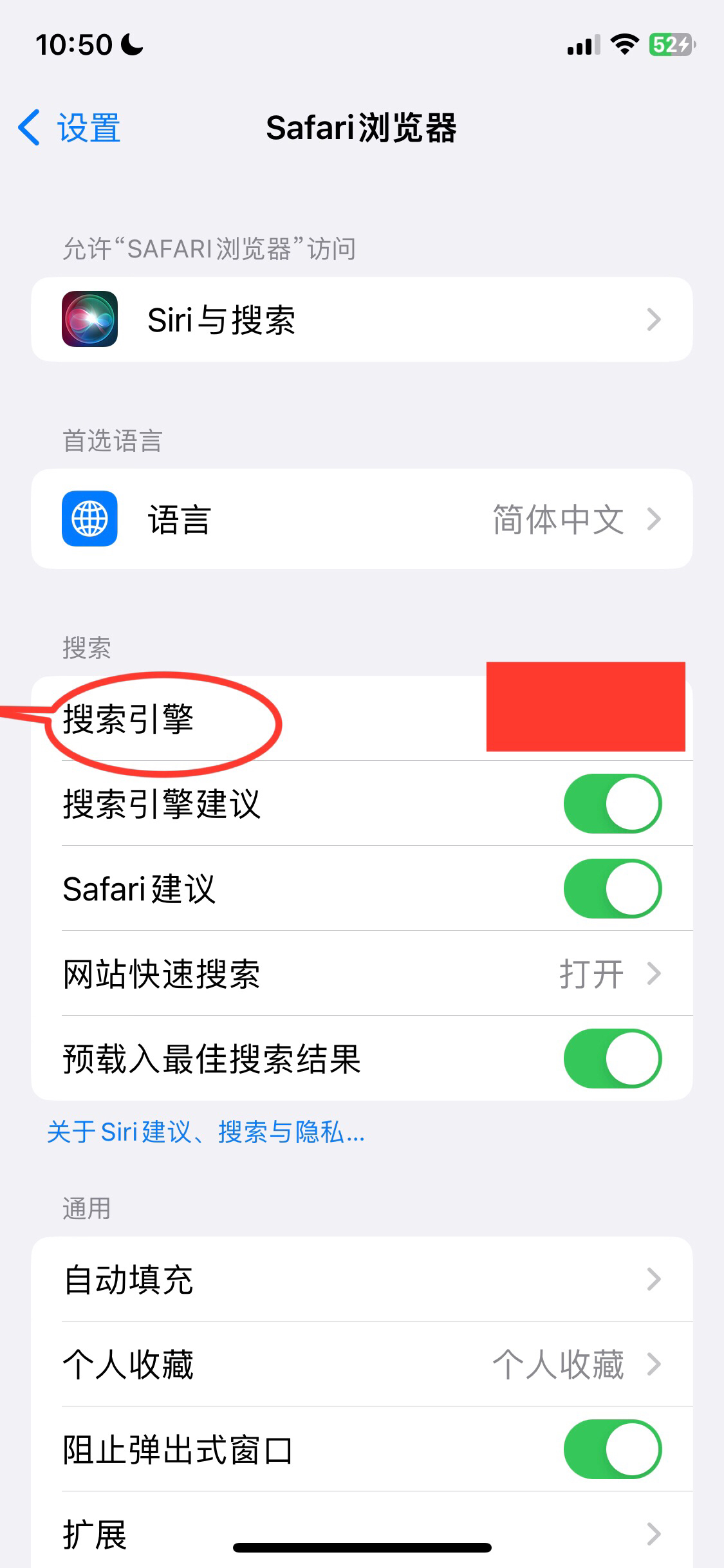Disable 搜索引擎建议
The height and width of the screenshot is (1568, 724).
point(614,803)
